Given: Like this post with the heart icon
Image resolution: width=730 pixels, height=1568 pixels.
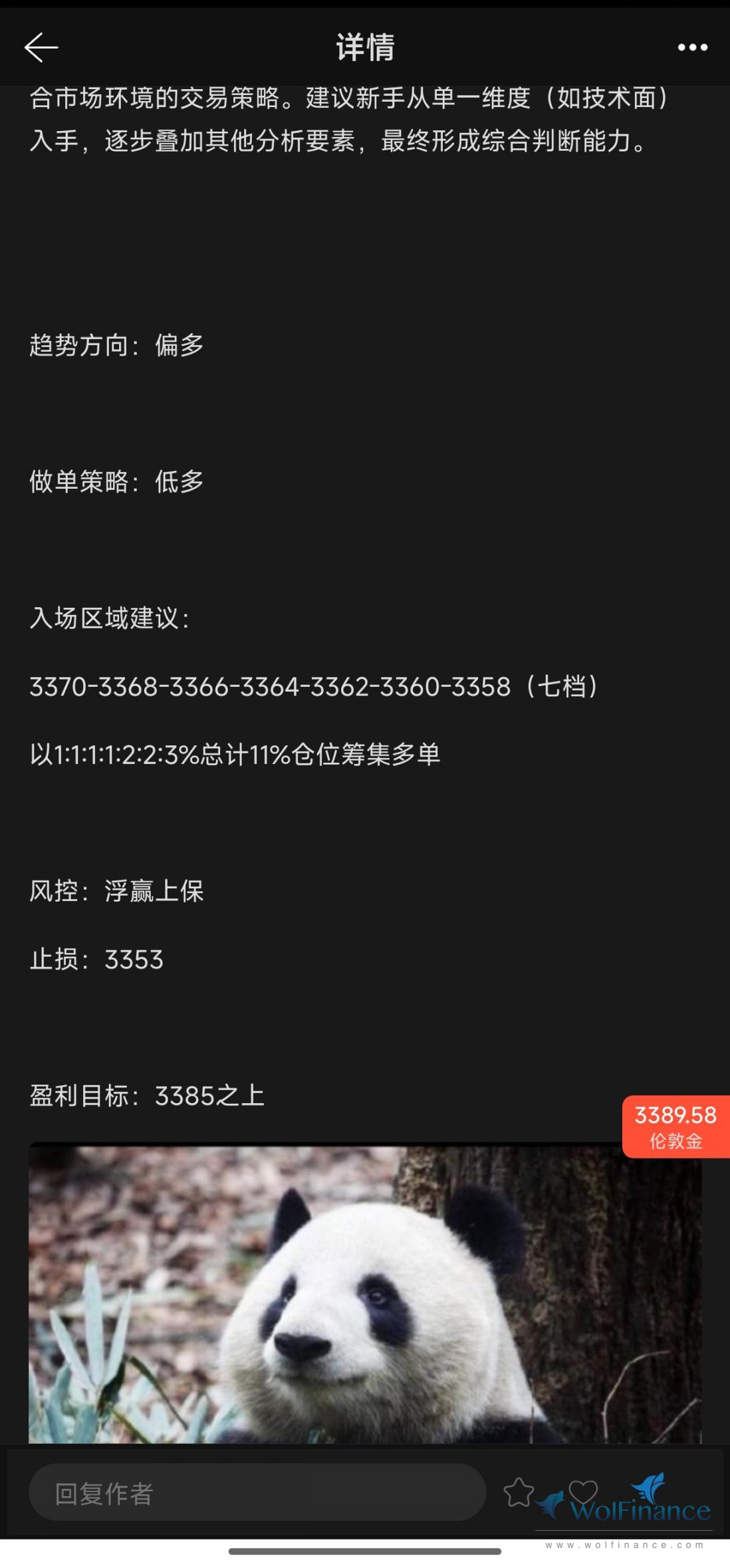Looking at the screenshot, I should [x=583, y=1492].
